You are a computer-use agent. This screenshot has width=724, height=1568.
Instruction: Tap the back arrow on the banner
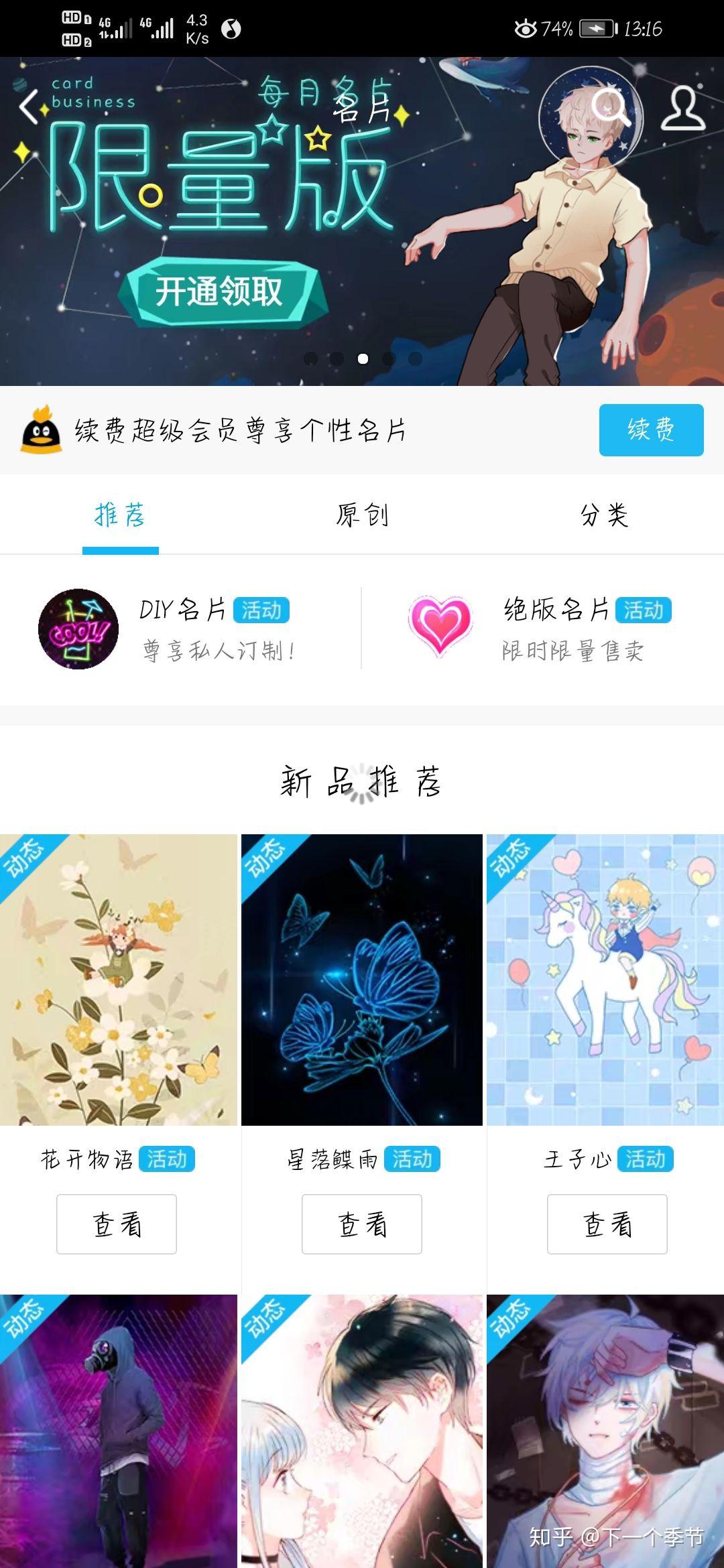[28, 107]
